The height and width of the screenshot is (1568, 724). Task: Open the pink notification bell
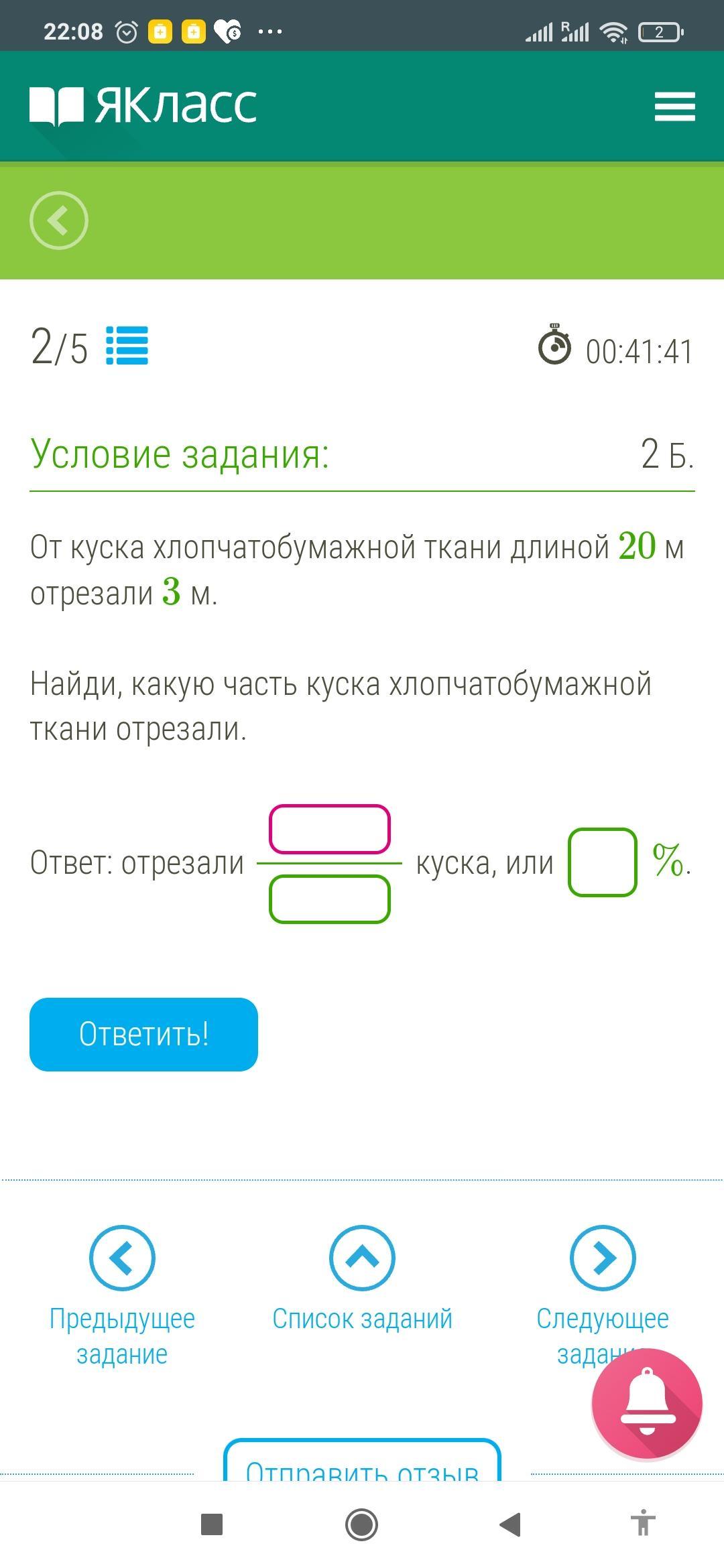(647, 1404)
